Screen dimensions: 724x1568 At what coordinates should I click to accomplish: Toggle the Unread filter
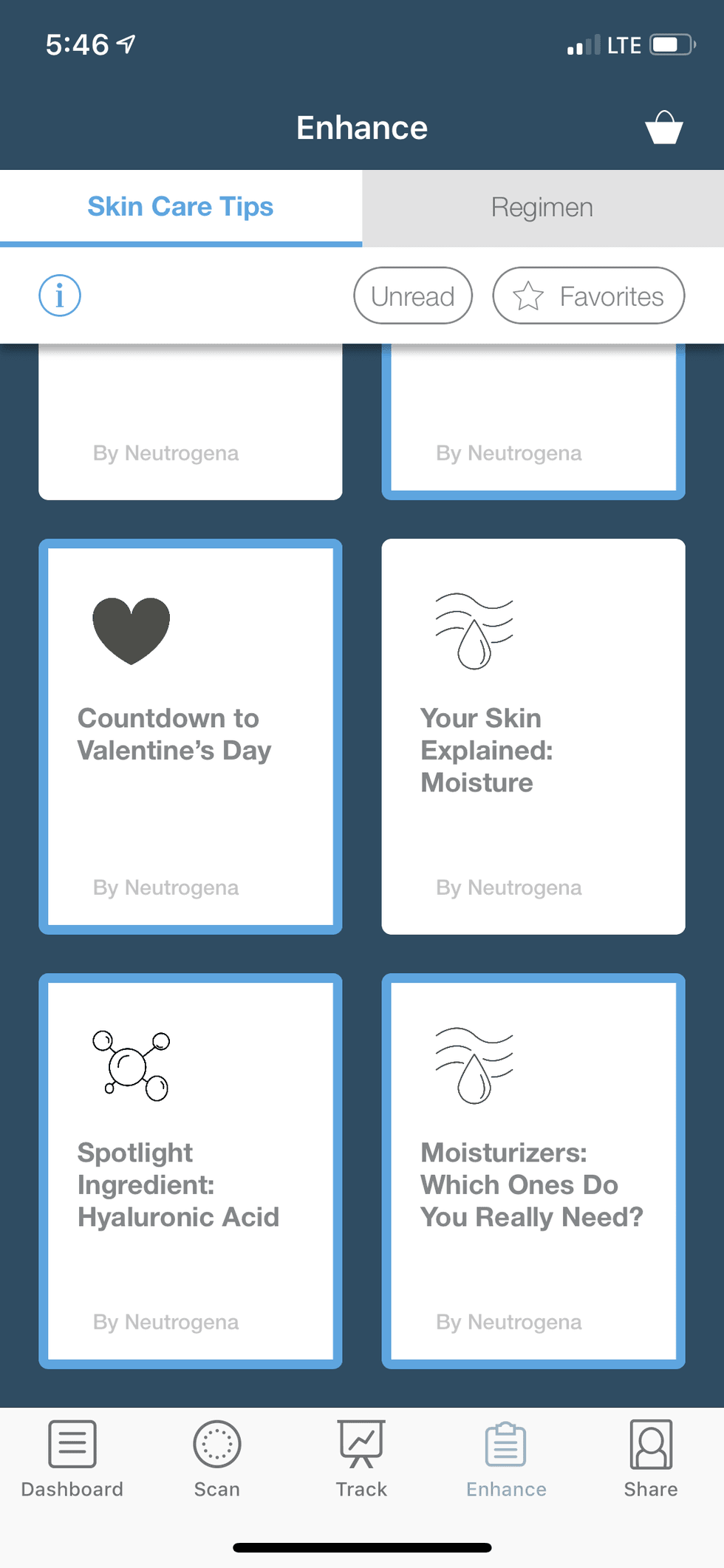(413, 296)
